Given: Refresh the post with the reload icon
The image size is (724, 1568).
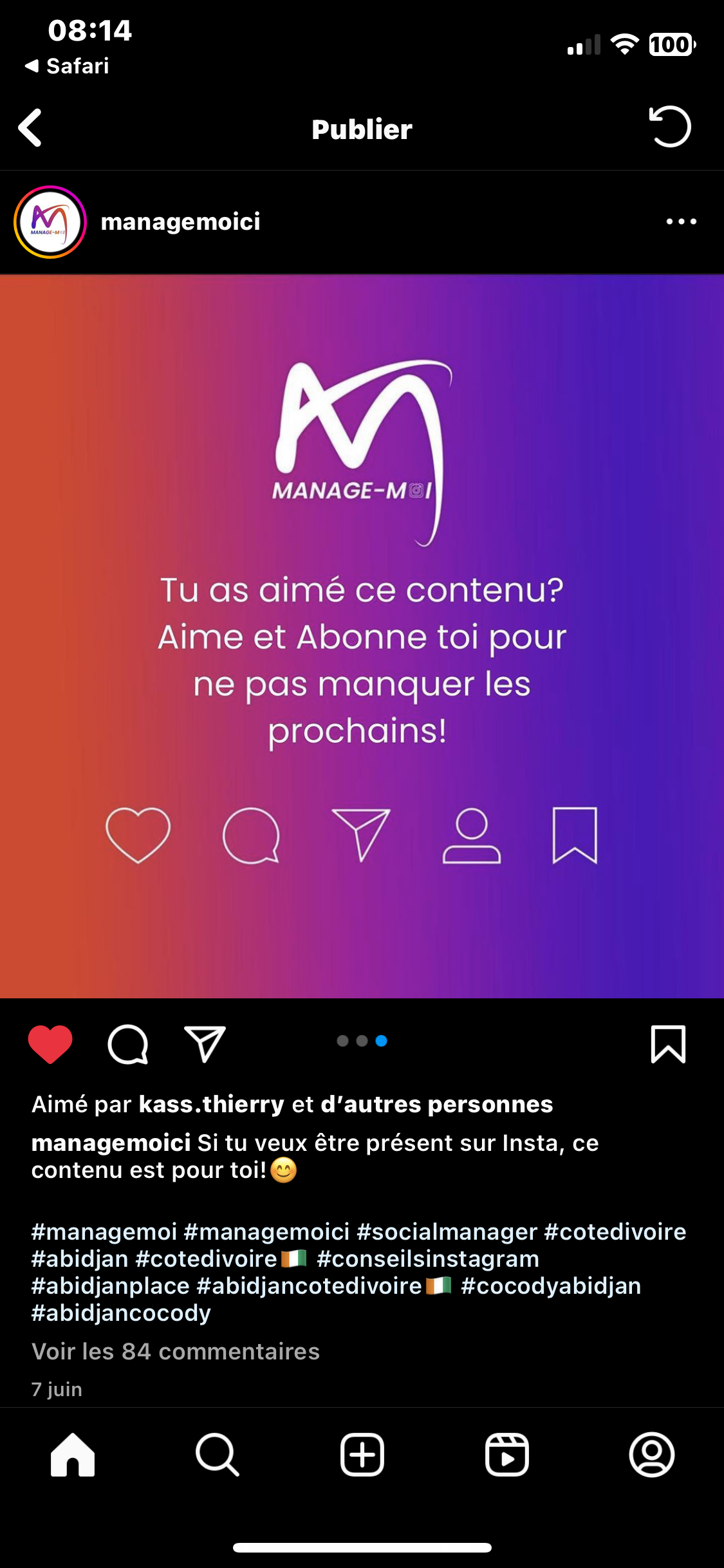Looking at the screenshot, I should (x=670, y=127).
